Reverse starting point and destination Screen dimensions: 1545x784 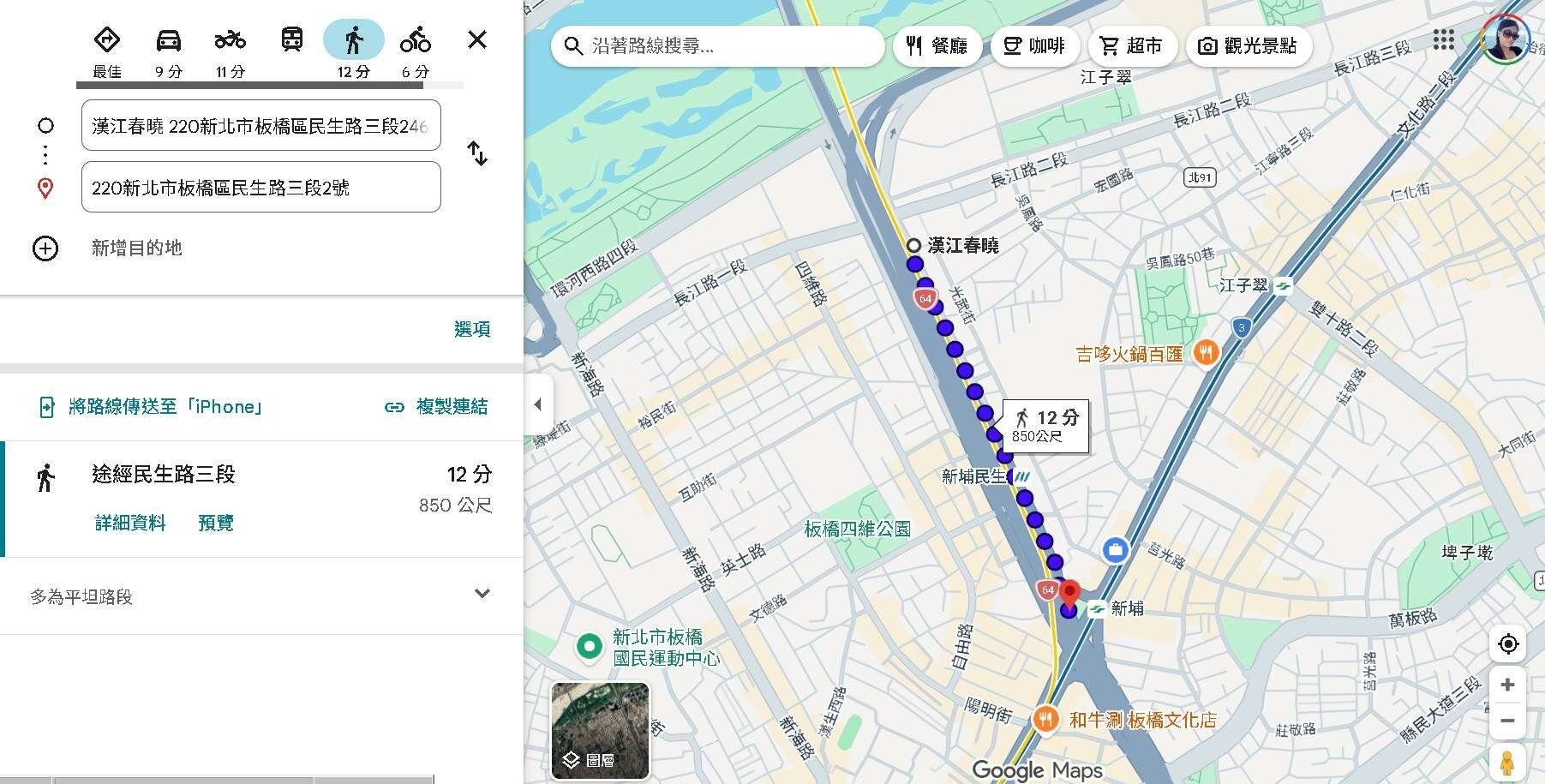coord(477,154)
